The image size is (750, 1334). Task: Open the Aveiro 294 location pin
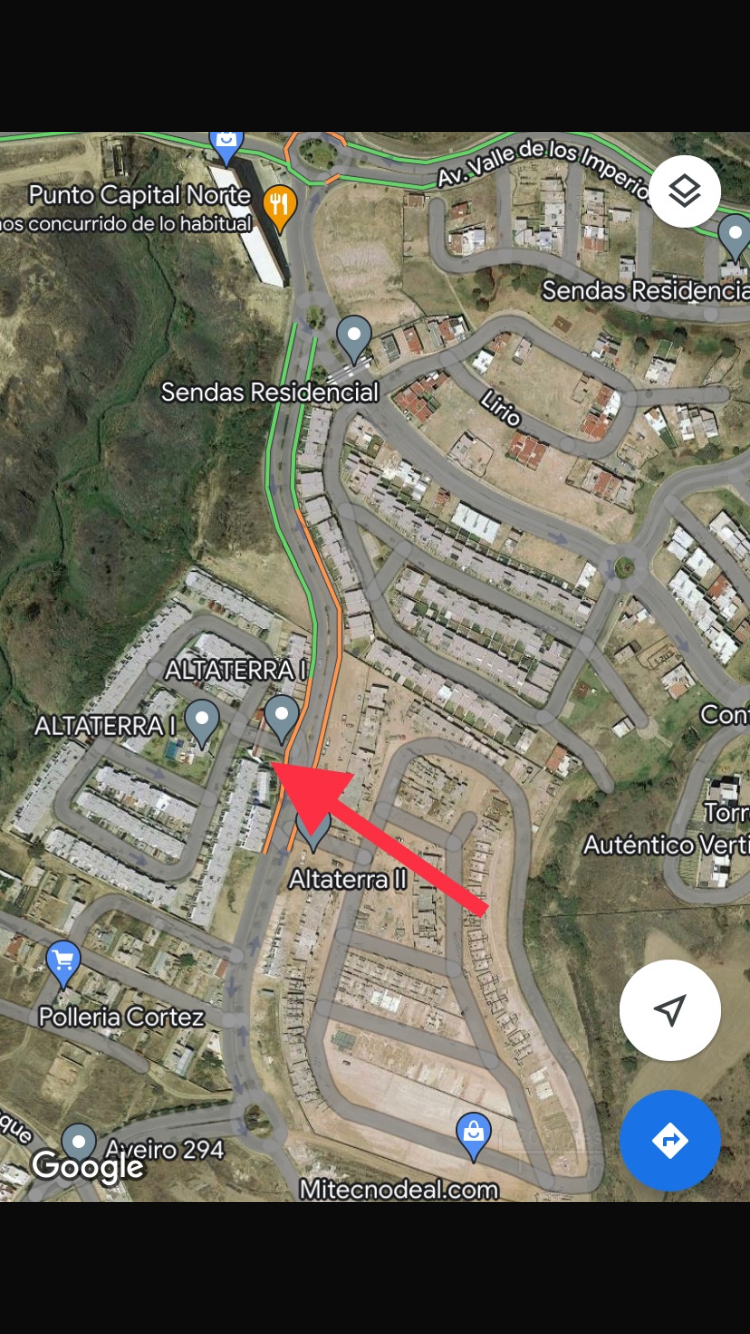[x=78, y=1143]
